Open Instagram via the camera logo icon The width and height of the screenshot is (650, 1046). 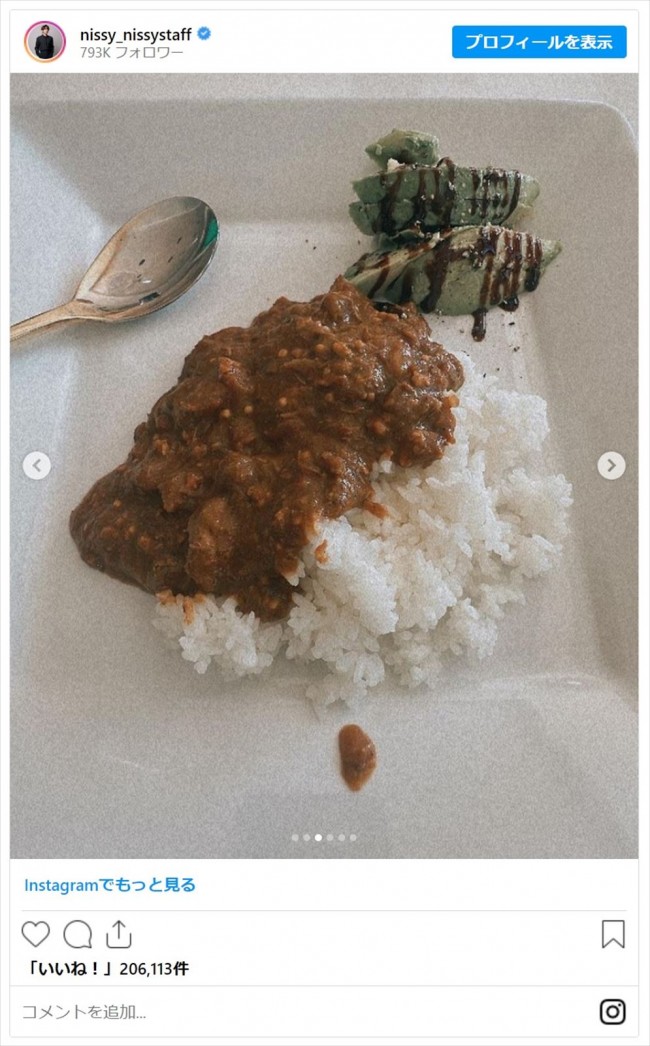point(613,1011)
